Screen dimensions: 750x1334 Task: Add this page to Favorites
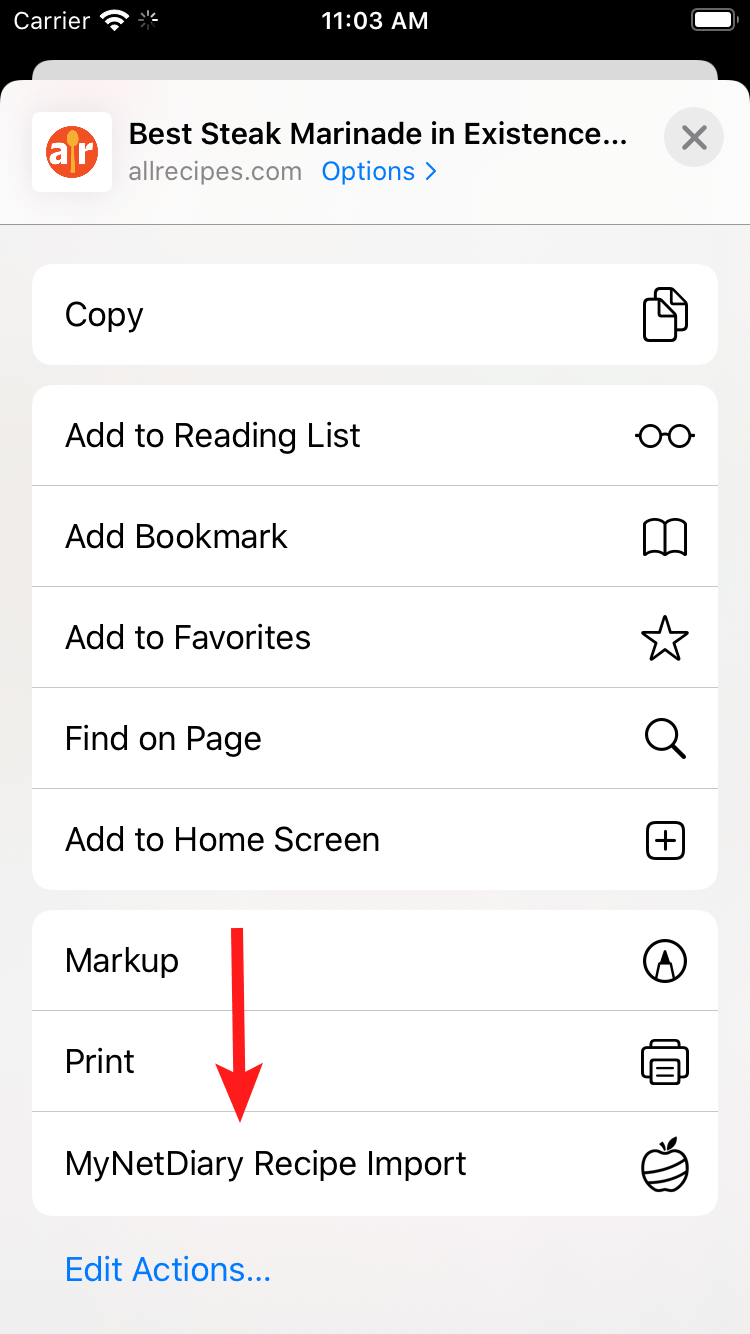(x=374, y=638)
